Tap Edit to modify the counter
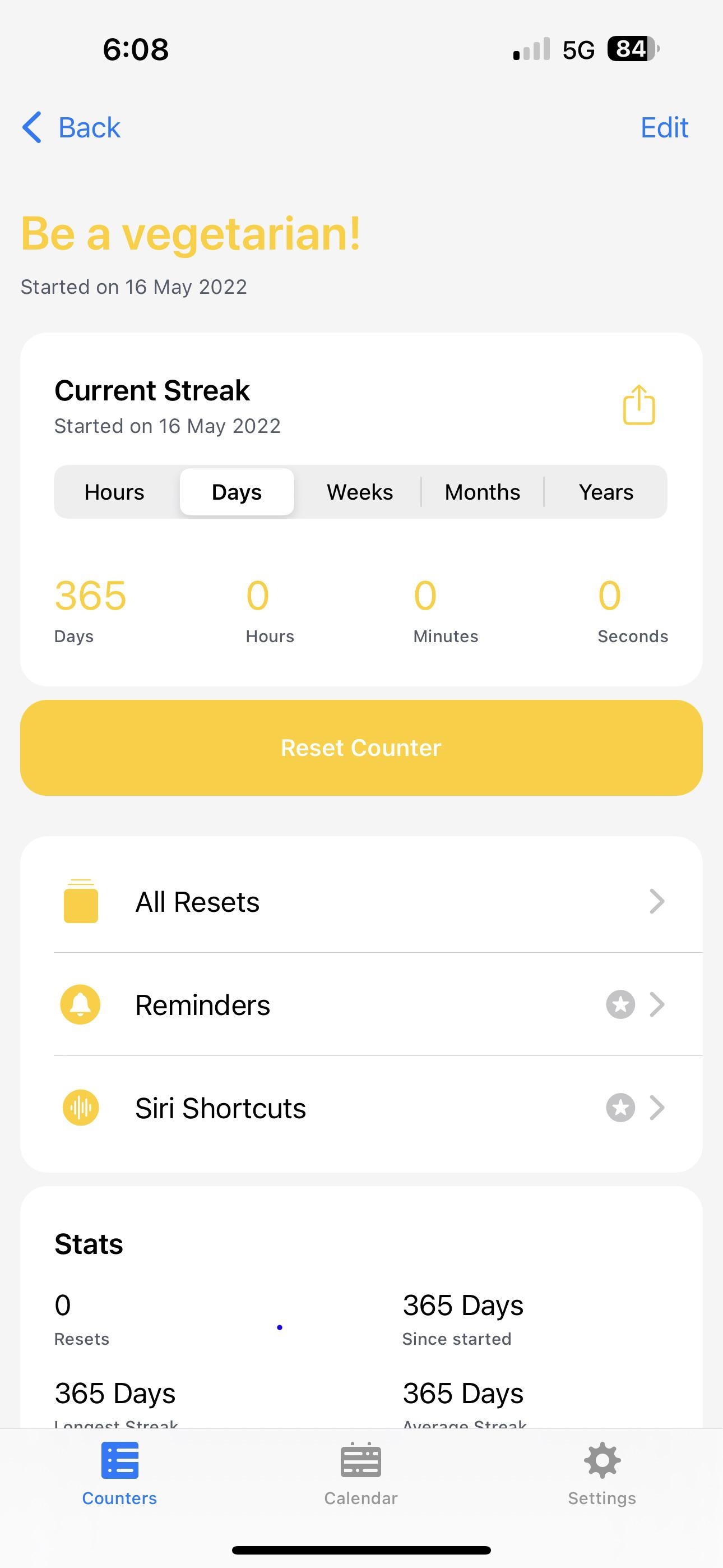Image resolution: width=723 pixels, height=1568 pixels. pyautogui.click(x=664, y=127)
